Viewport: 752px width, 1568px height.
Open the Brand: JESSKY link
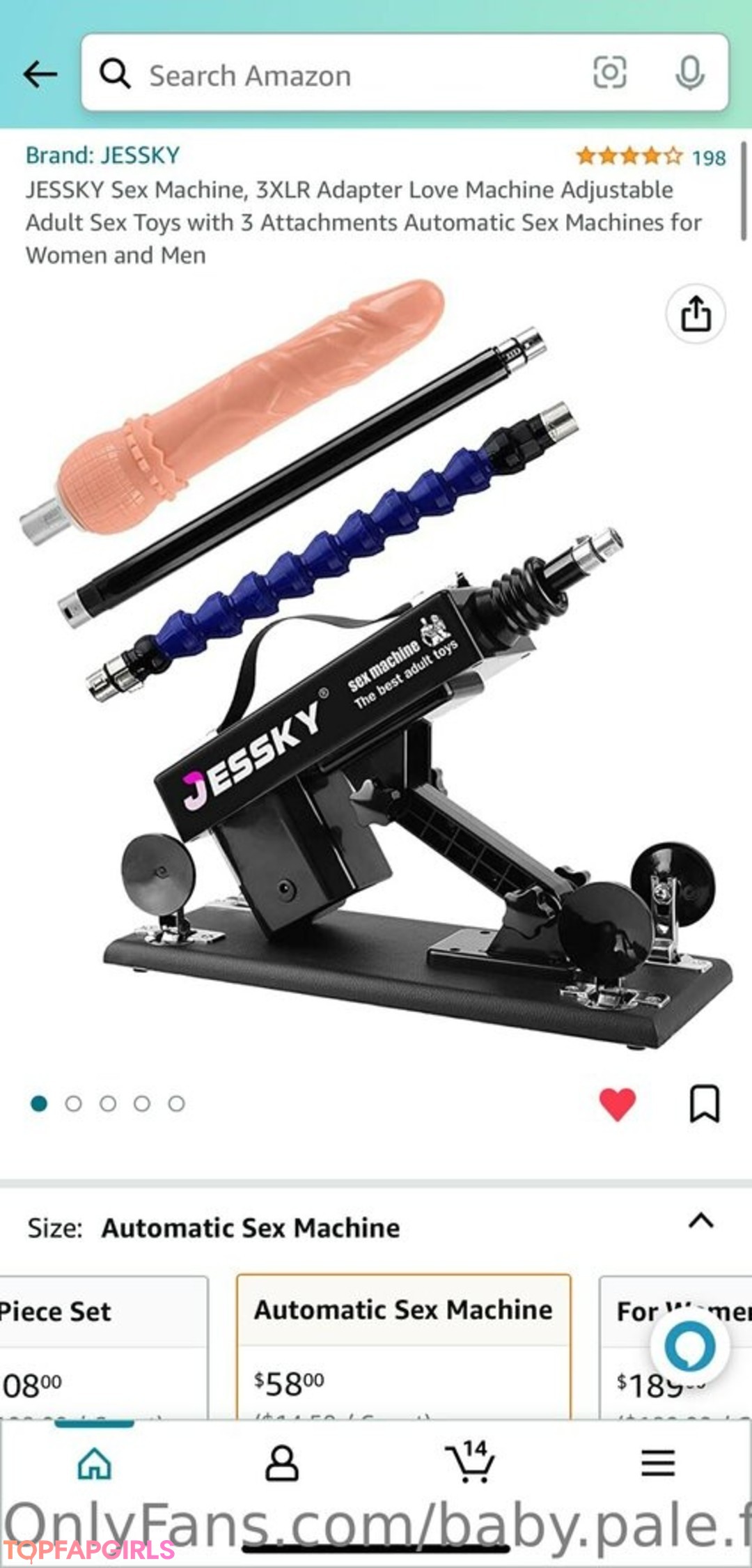click(103, 155)
